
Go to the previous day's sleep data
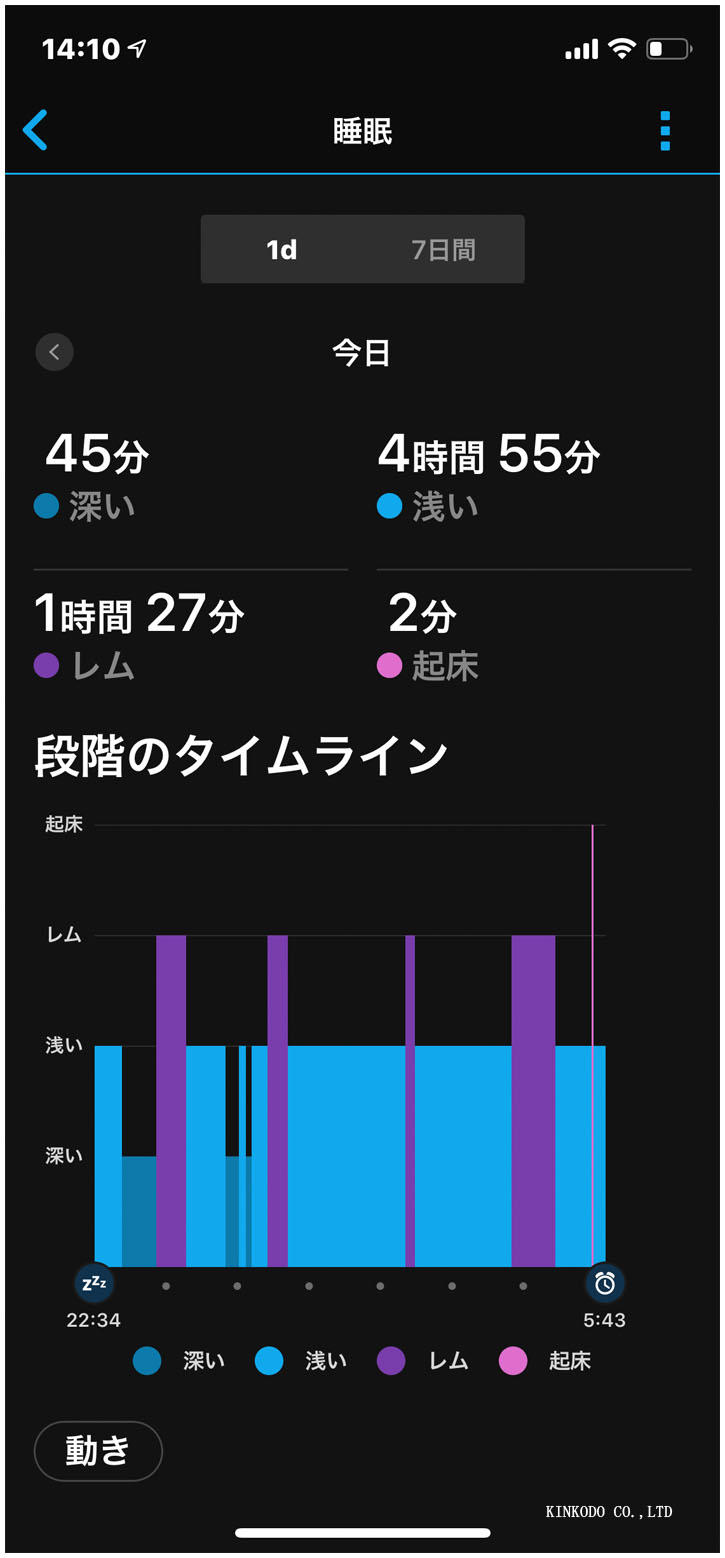[55, 352]
